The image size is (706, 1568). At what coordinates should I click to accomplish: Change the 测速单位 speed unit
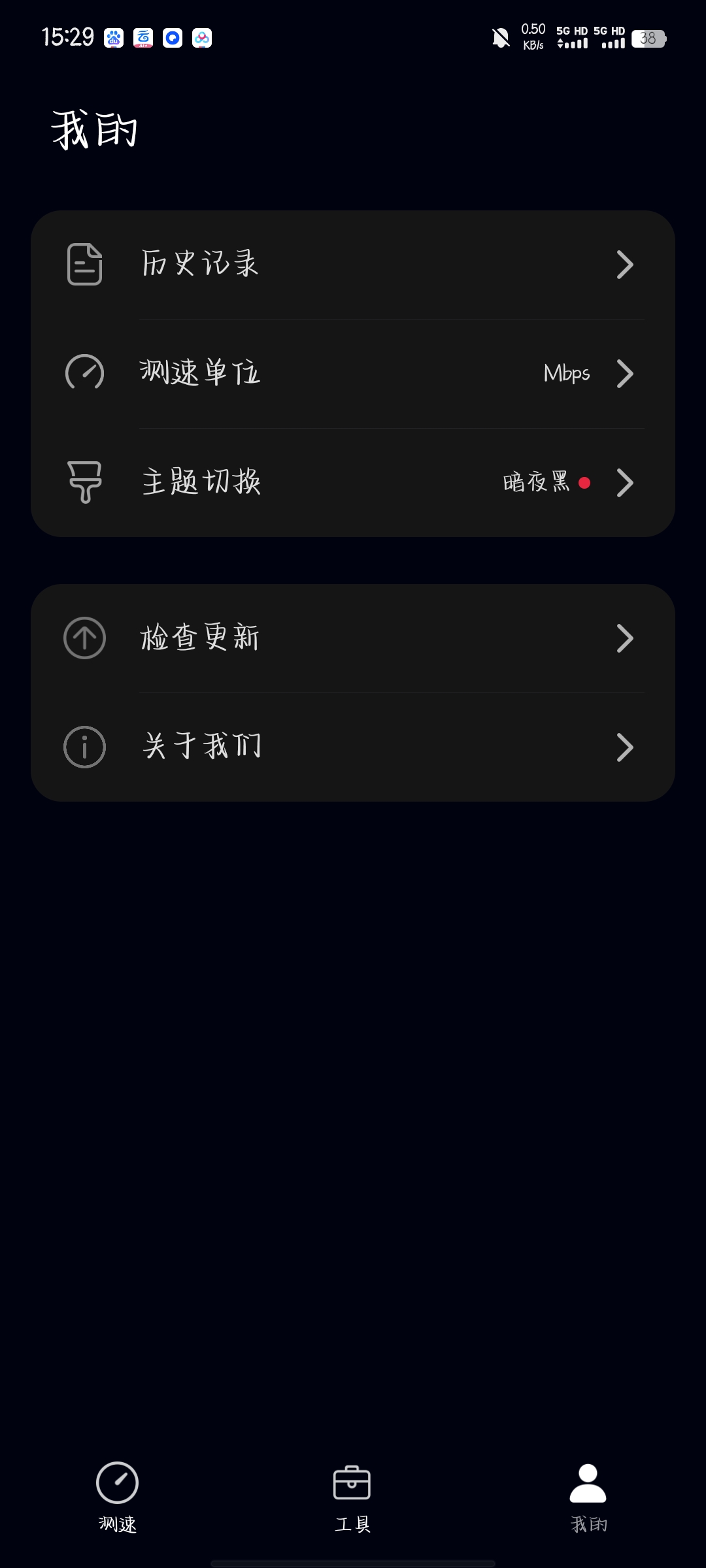click(353, 374)
